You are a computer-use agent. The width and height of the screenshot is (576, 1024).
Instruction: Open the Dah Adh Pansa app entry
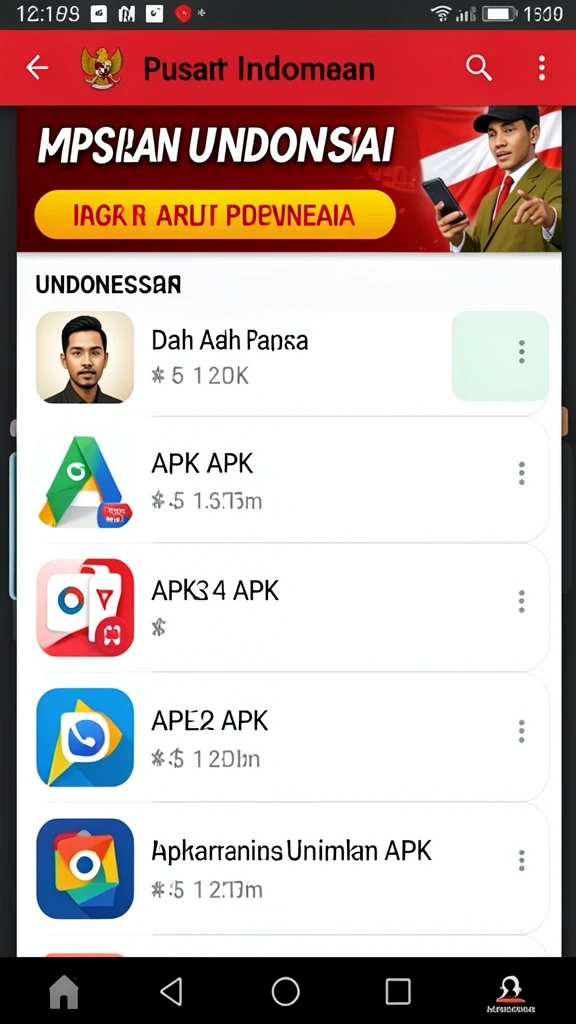[x=282, y=357]
